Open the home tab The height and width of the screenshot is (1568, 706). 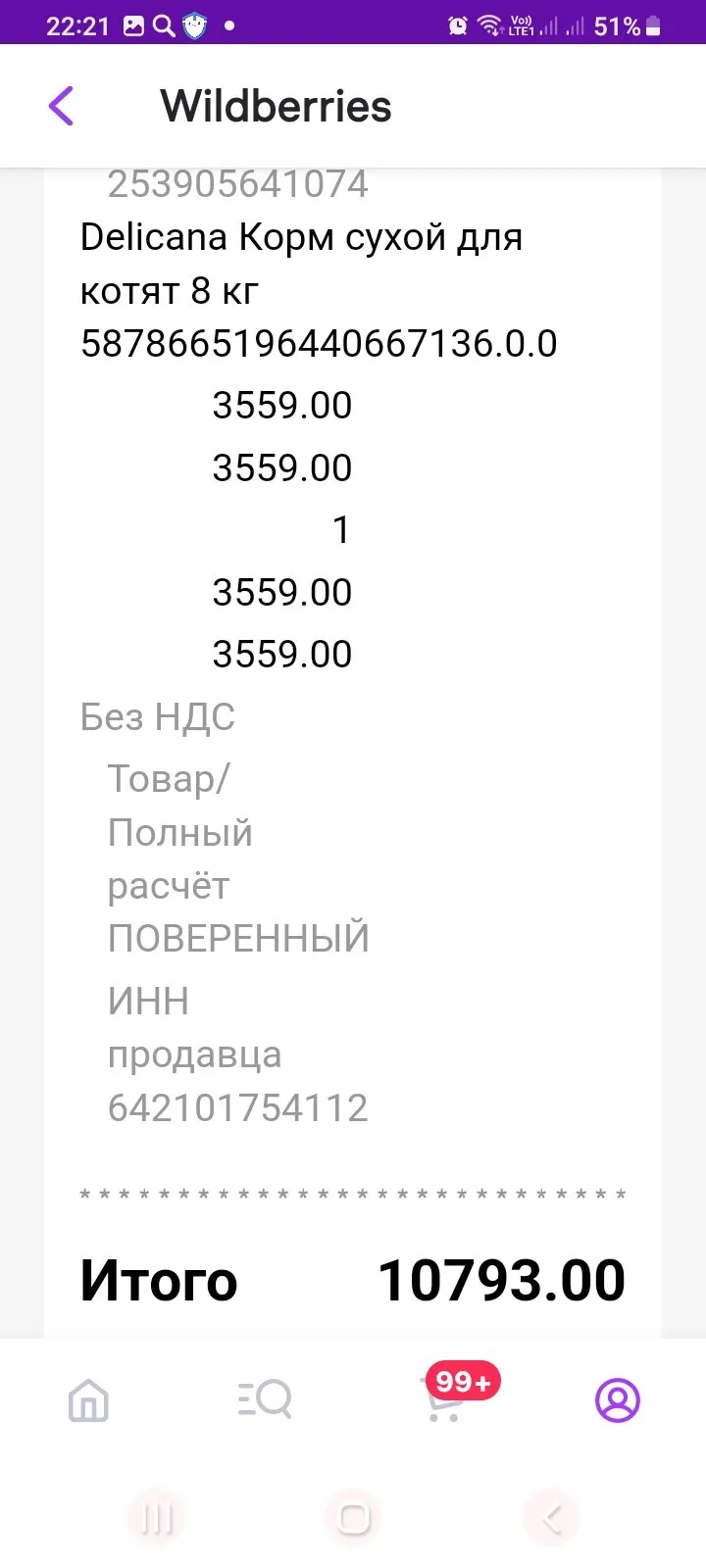tap(88, 1400)
